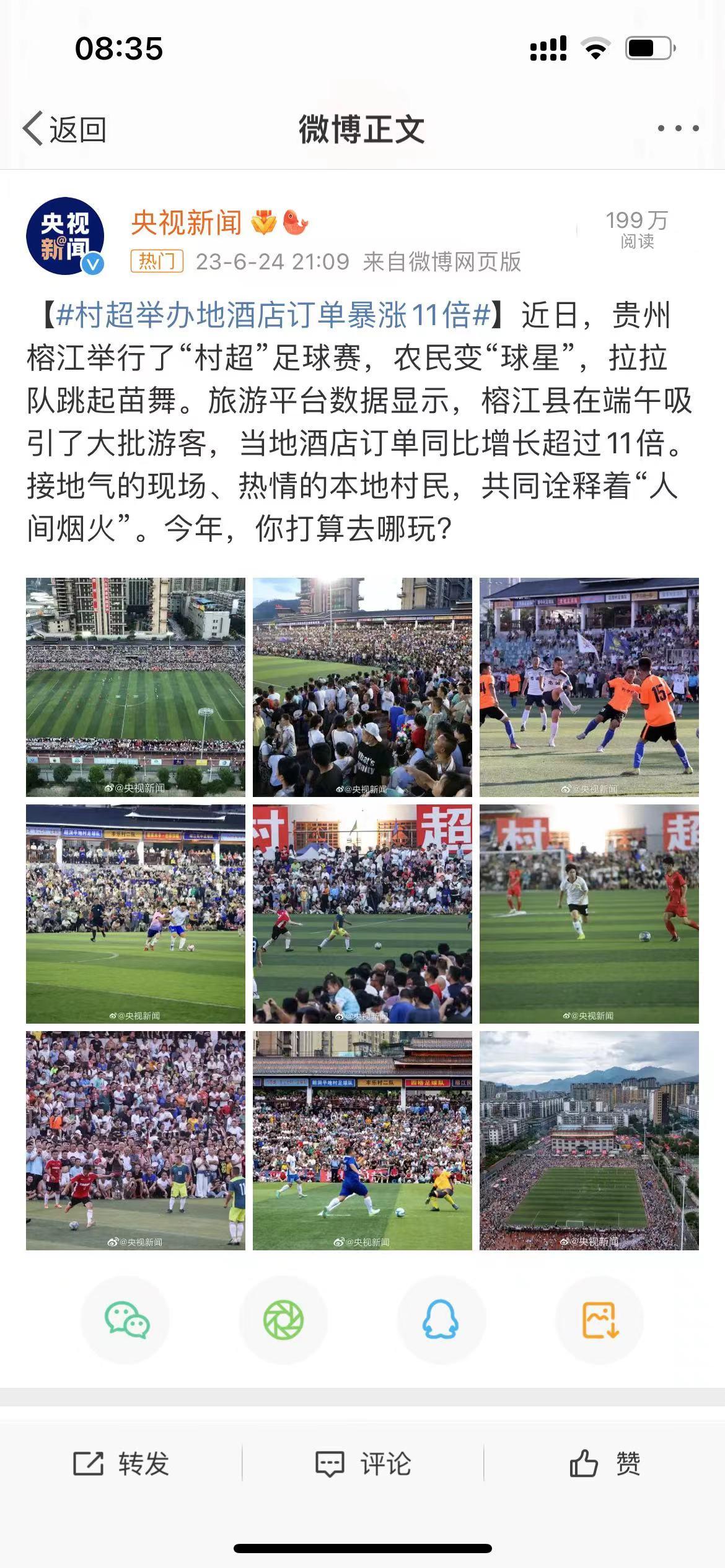Screen dimensions: 725x1568
Task: Go back using the 返回 button
Action: point(64,129)
